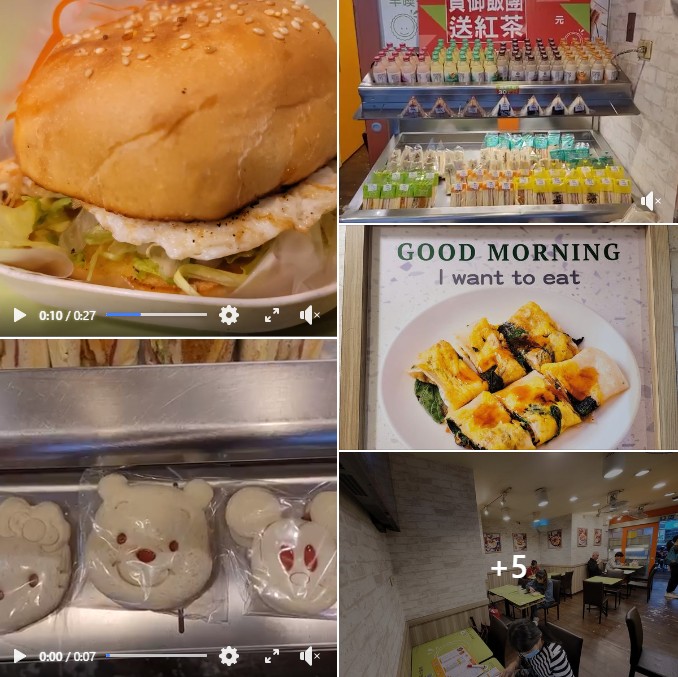This screenshot has width=678, height=677.
Task: Open the Good Morning egg roll photo
Action: [x=508, y=337]
